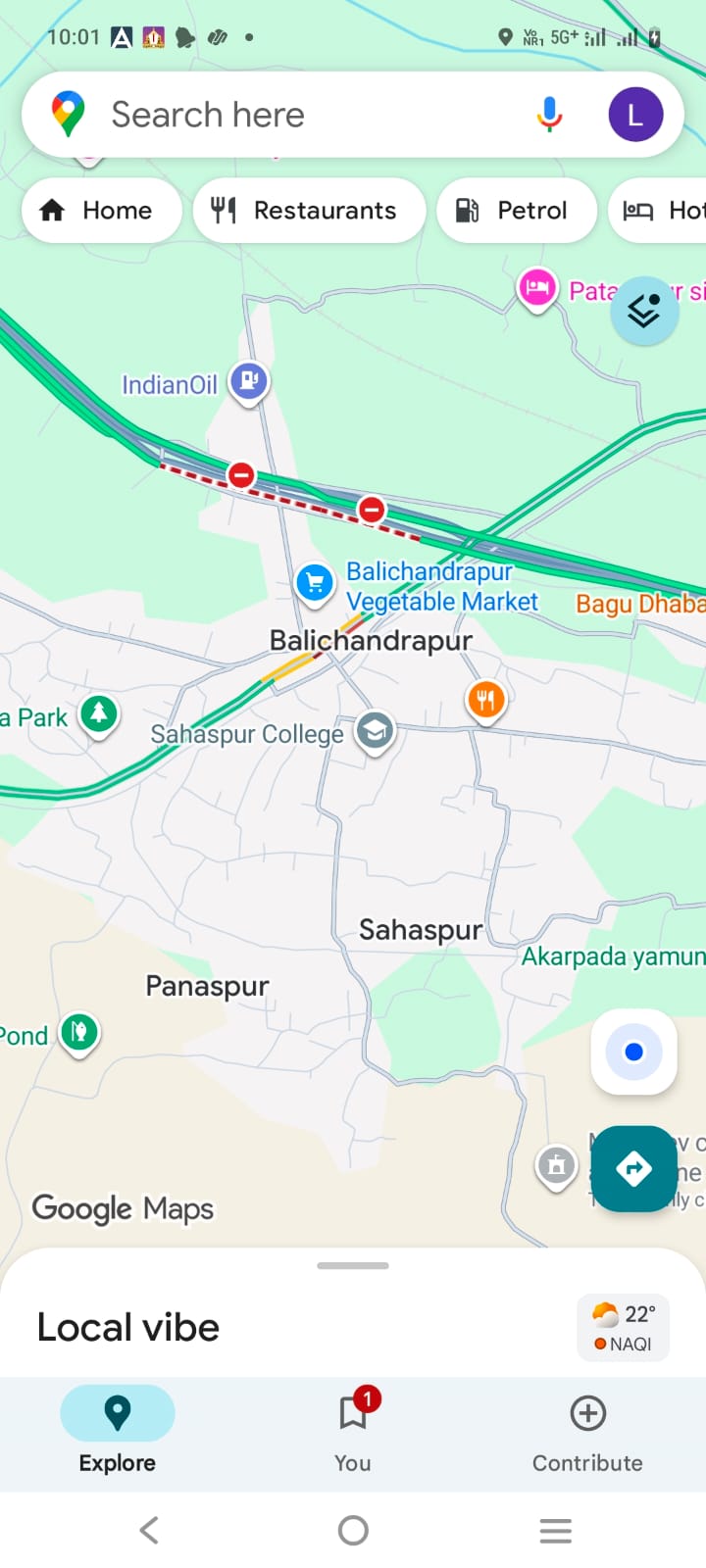The height and width of the screenshot is (1568, 706).
Task: Open the map layers button
Action: [644, 311]
